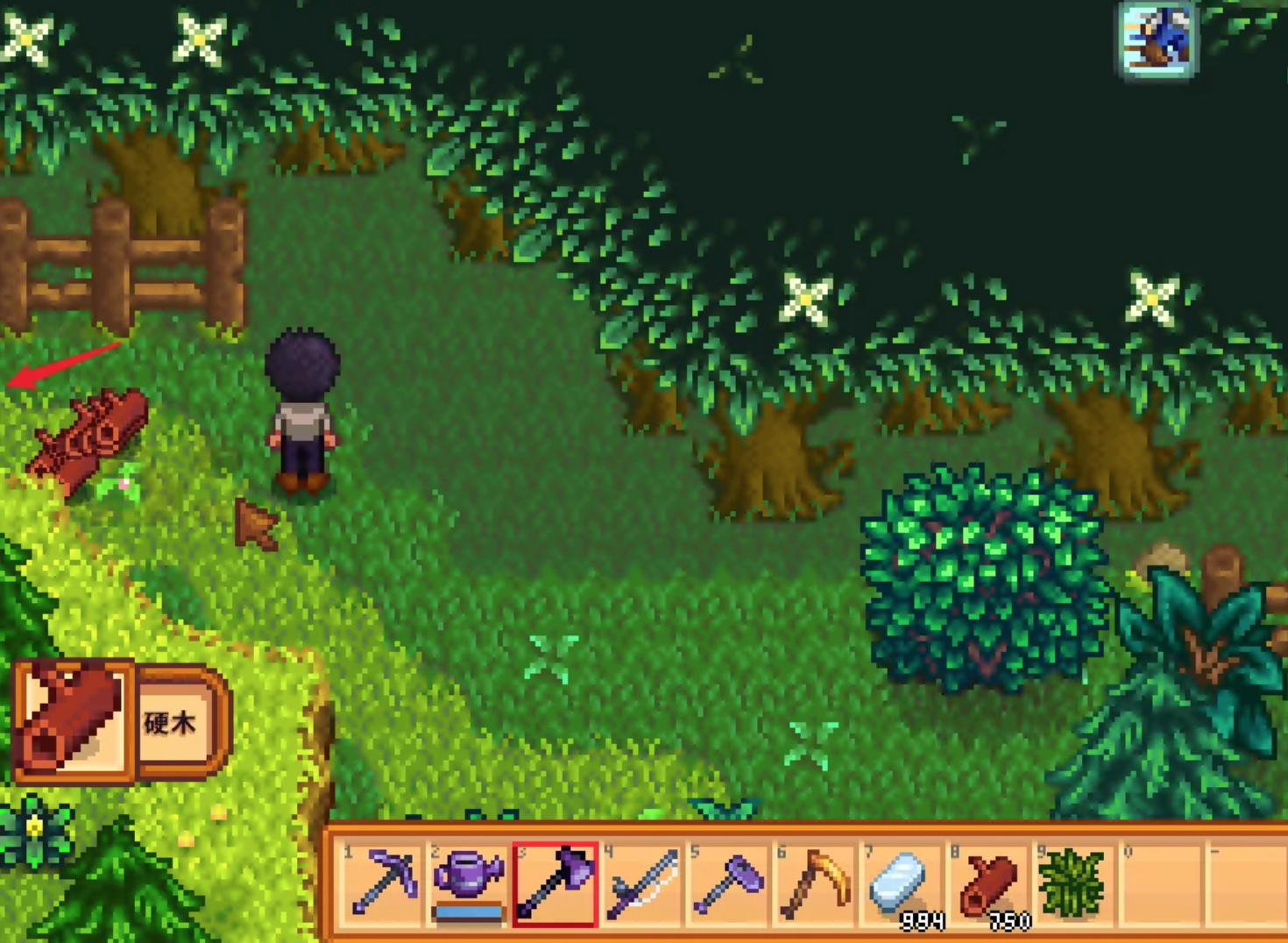This screenshot has width=1288, height=943.
Task: Select the axe in slot 3
Action: click(556, 883)
